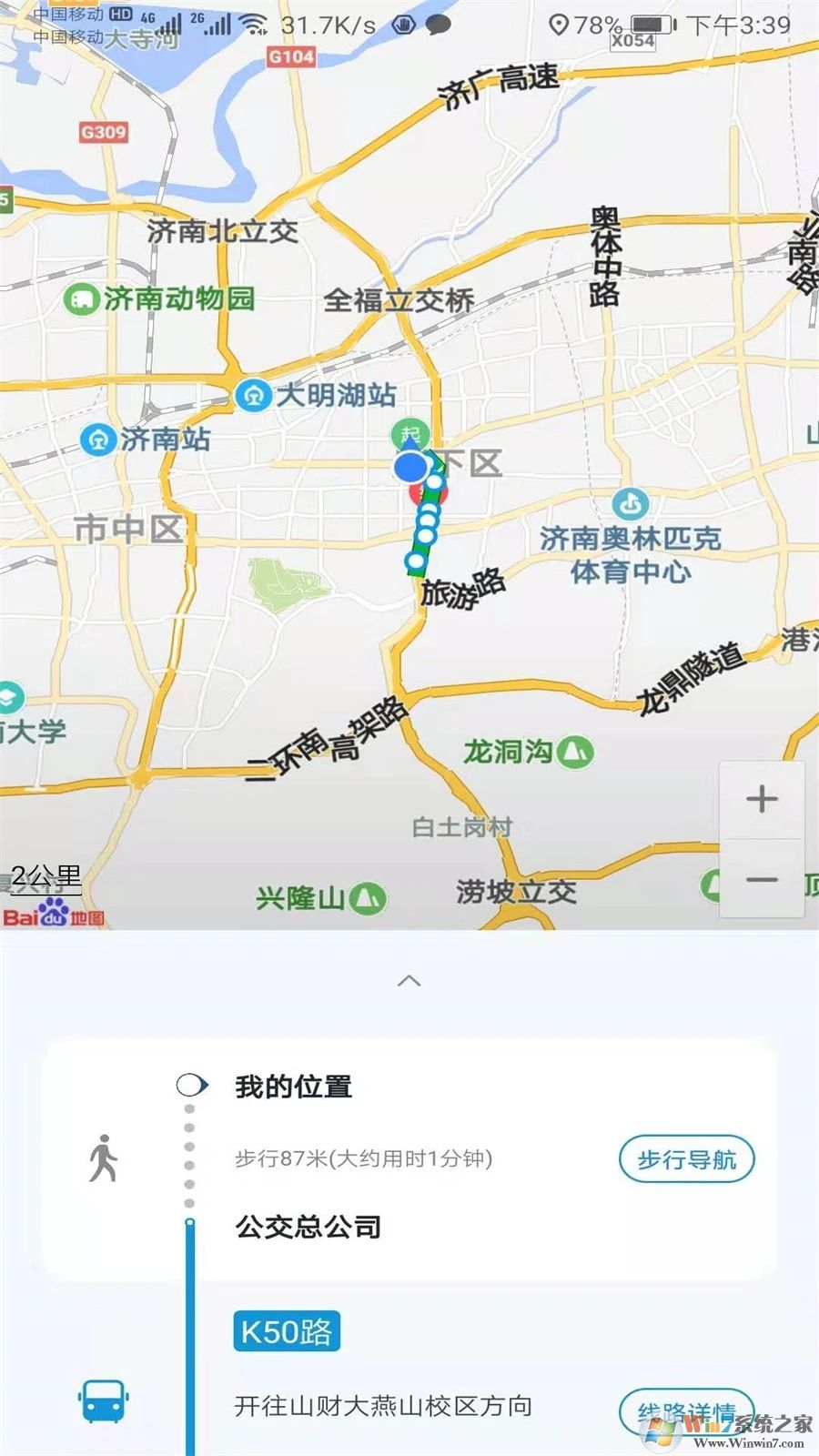Click the 龙洞沟 scenic mountain icon

(x=575, y=754)
